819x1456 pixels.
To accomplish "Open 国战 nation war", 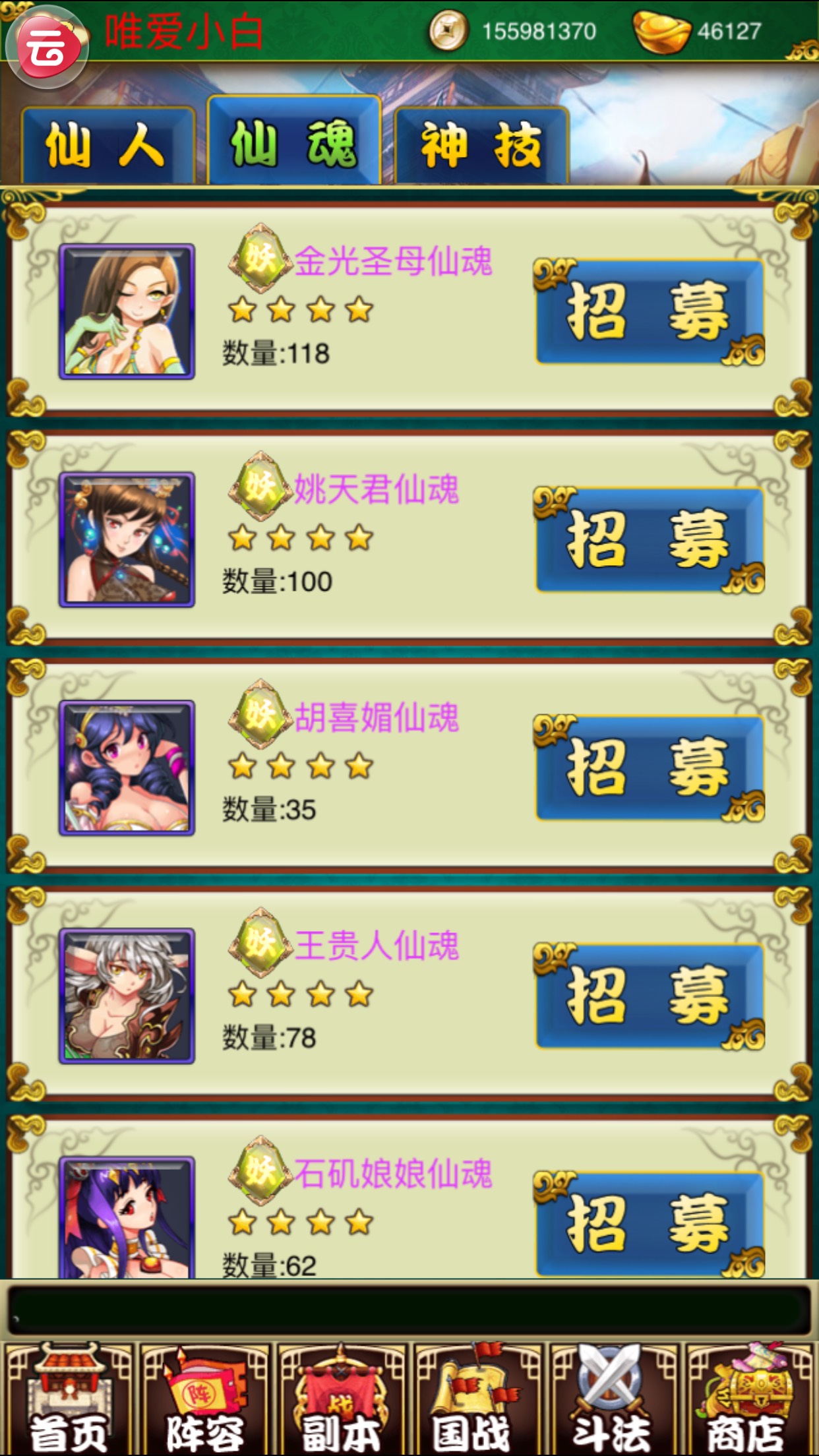I will click(x=477, y=1398).
